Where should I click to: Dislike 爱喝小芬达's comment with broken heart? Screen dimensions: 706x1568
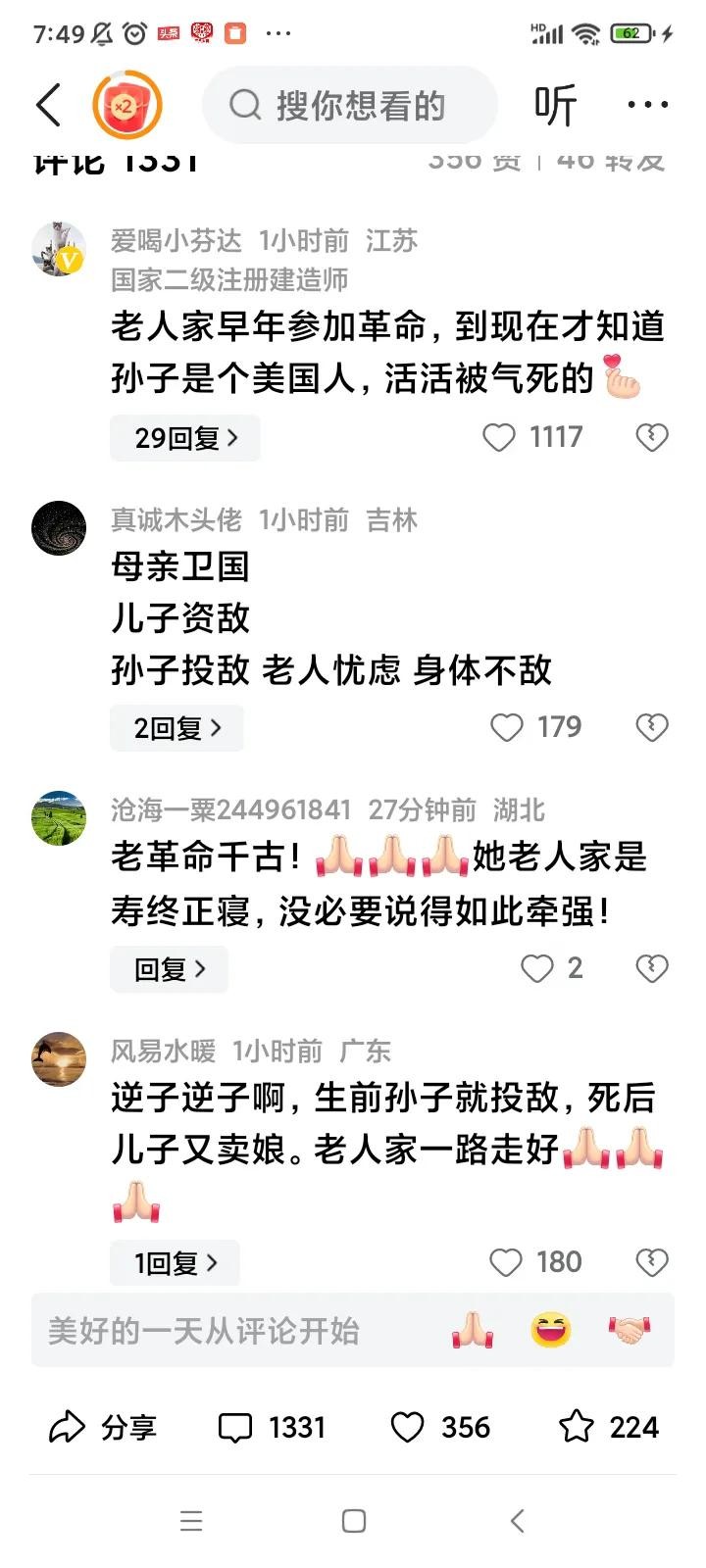652,438
